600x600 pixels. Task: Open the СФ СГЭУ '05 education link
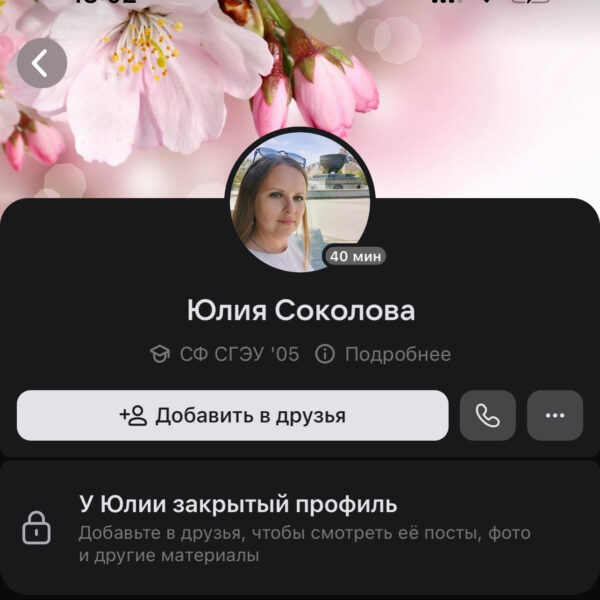click(225, 354)
